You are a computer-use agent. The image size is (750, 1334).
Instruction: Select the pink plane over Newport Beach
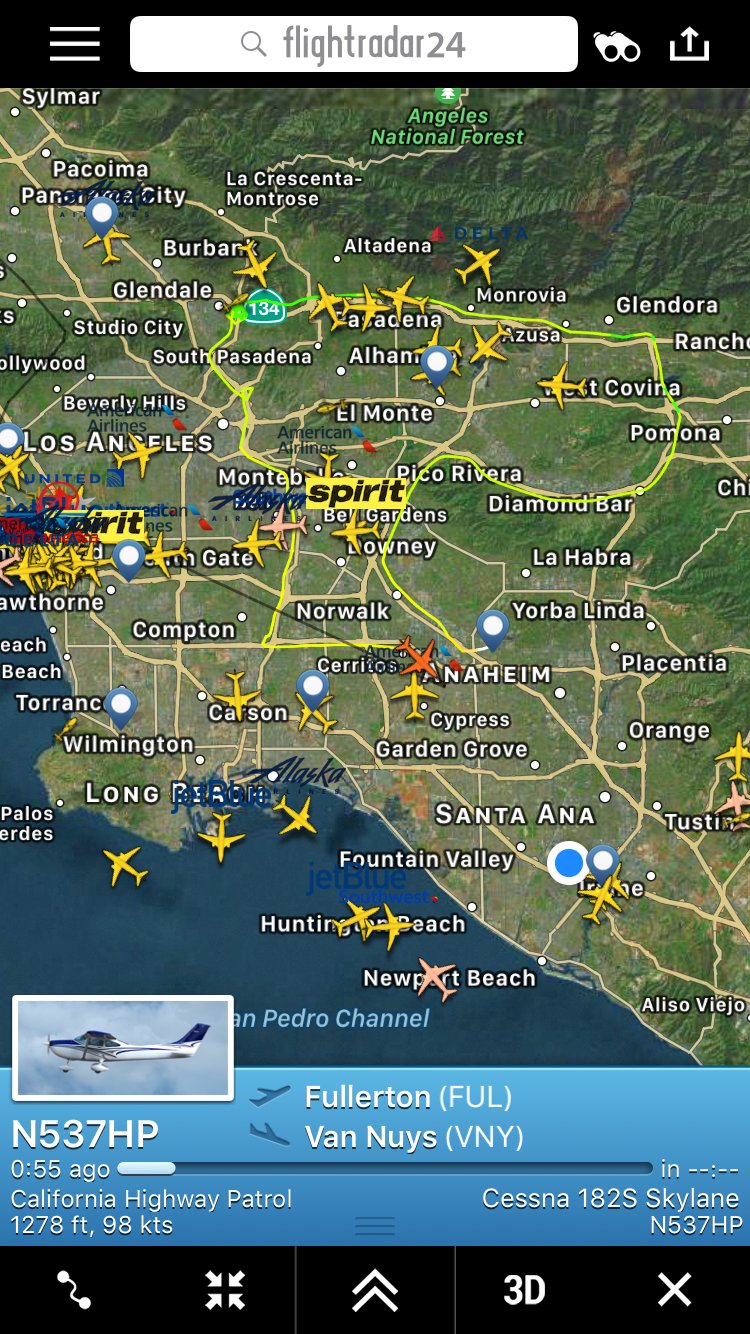435,979
